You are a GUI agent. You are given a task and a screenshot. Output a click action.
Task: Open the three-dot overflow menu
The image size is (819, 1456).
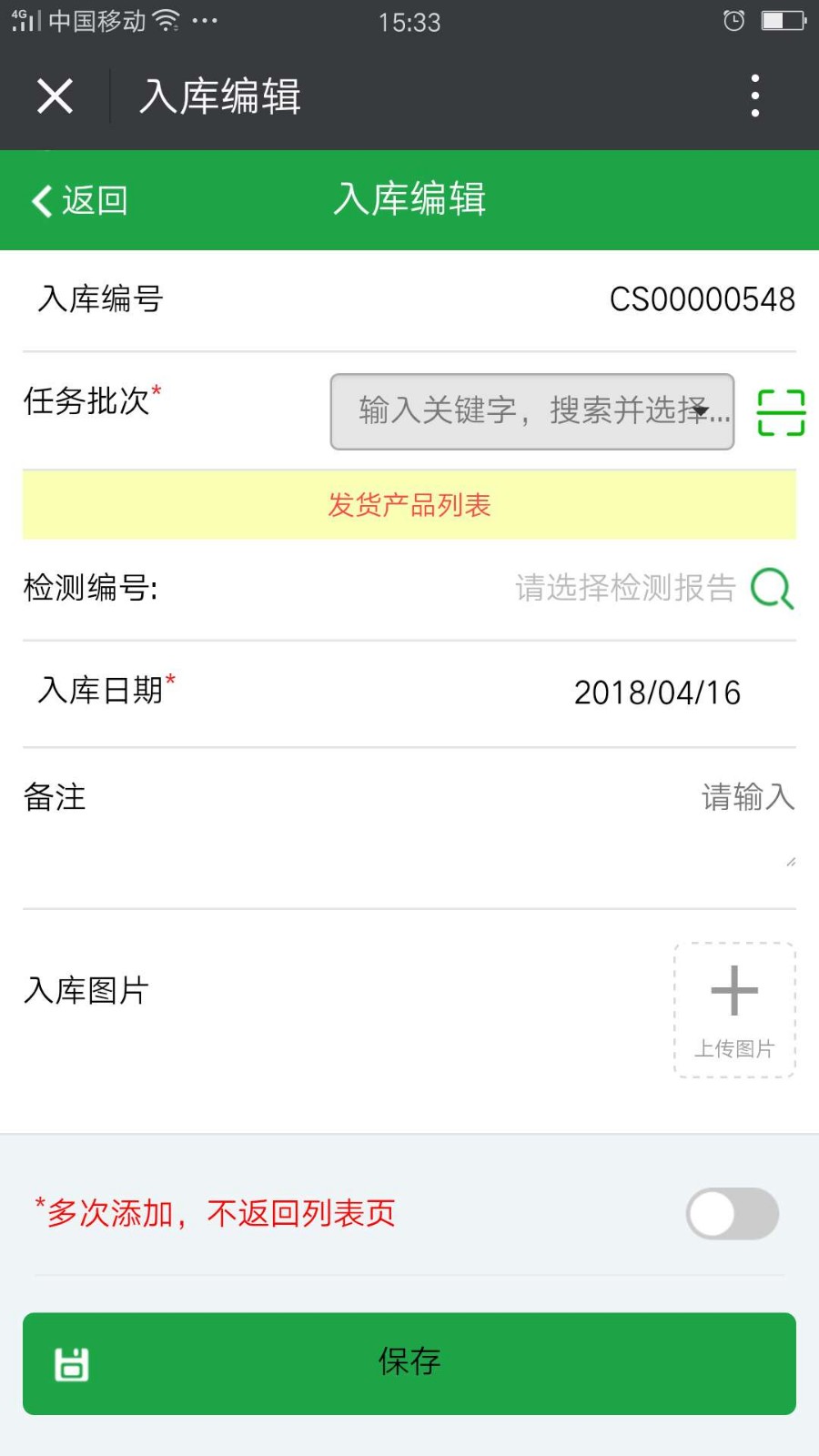pos(754,96)
